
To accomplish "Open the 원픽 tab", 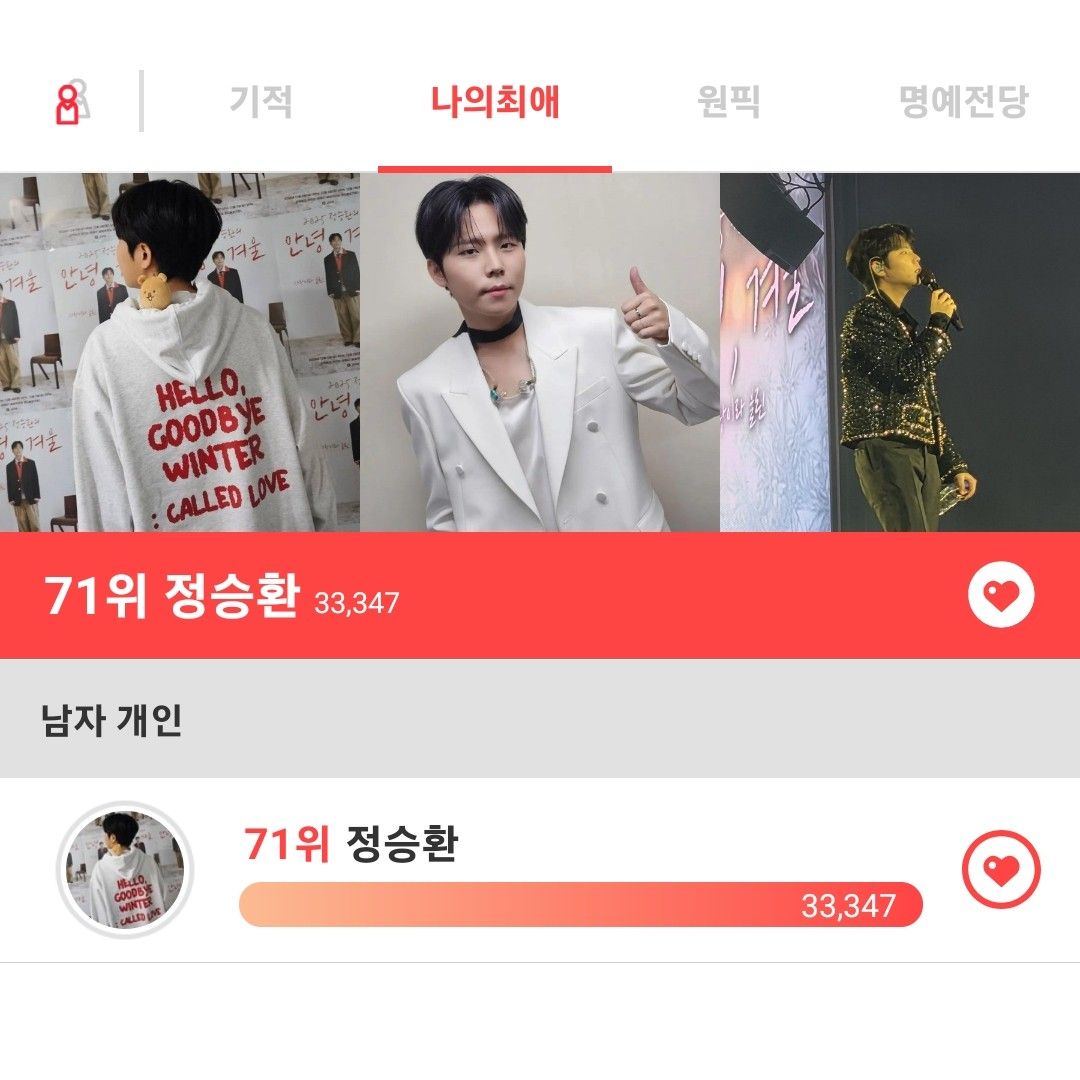I will [728, 102].
